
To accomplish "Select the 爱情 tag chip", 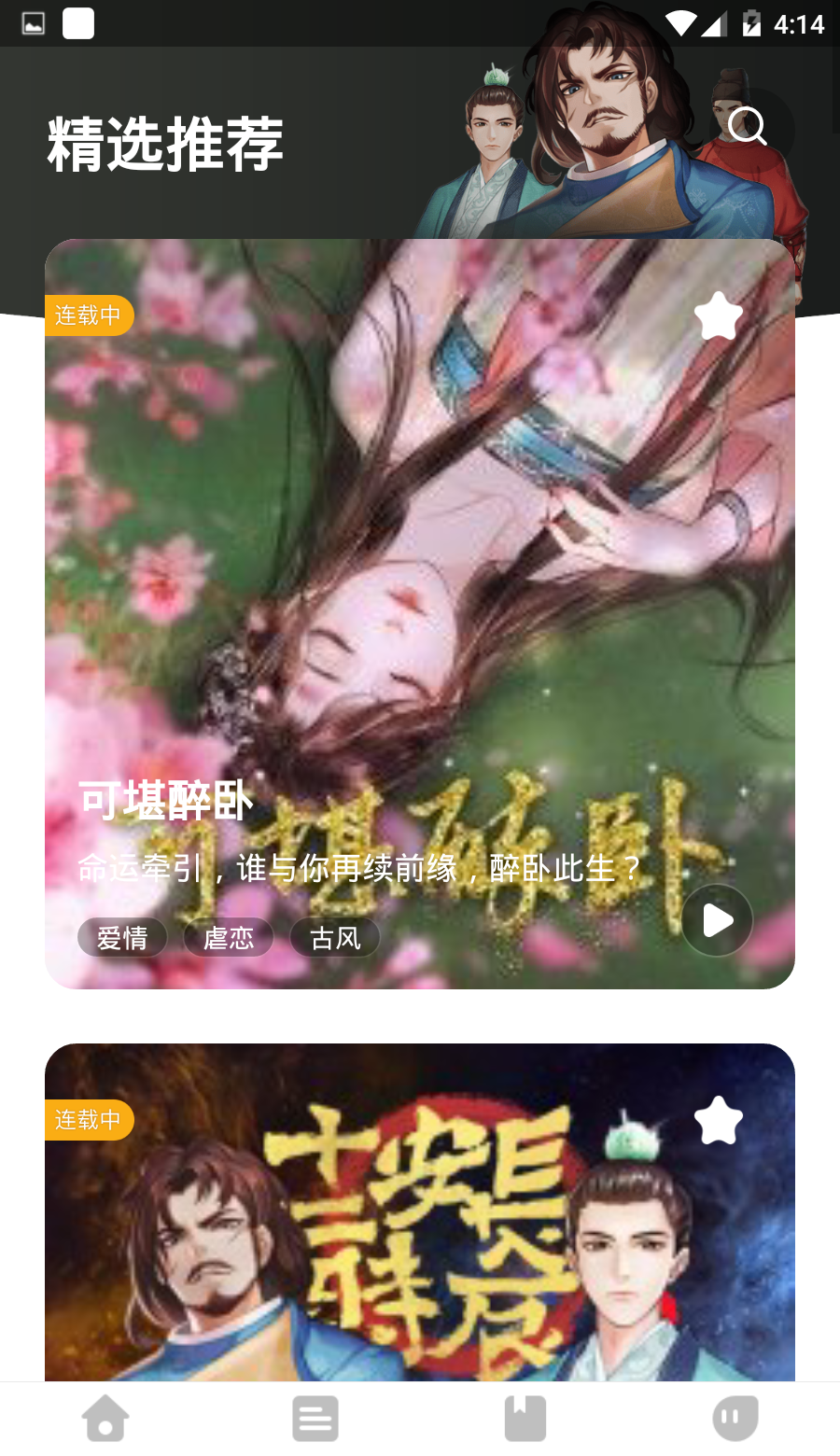I will click(x=122, y=938).
